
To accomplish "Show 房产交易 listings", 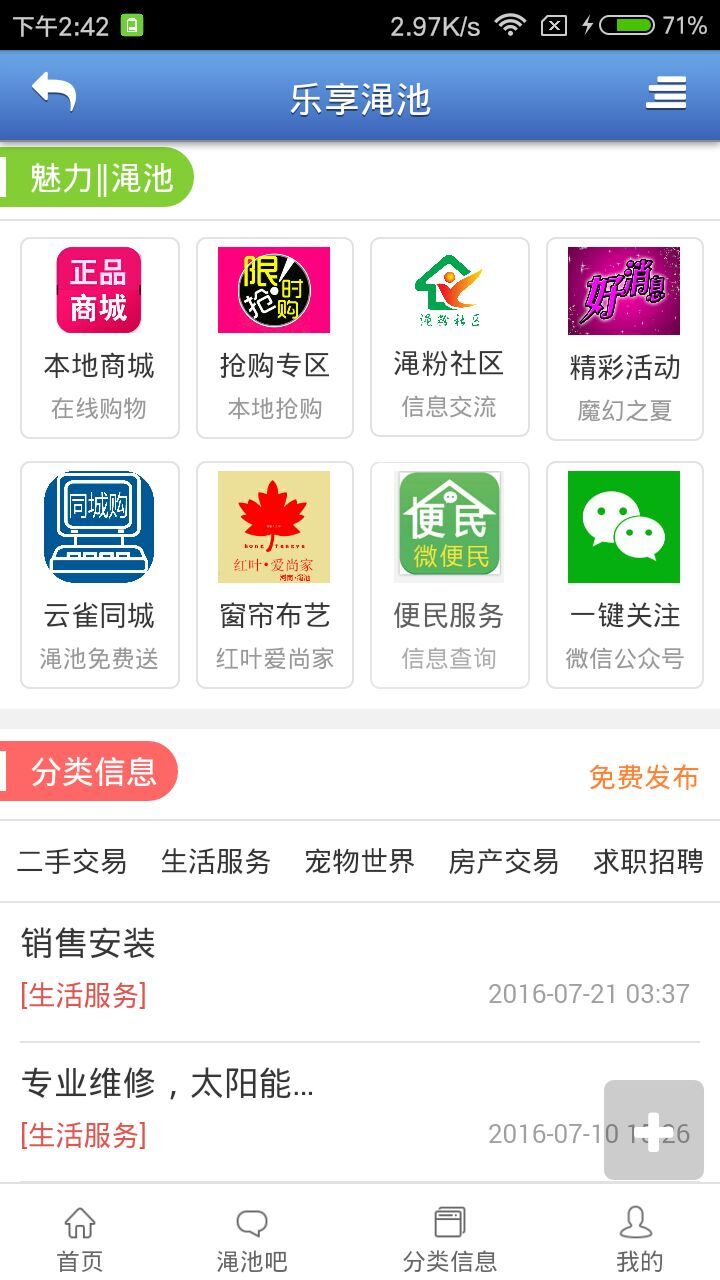I will tap(504, 861).
